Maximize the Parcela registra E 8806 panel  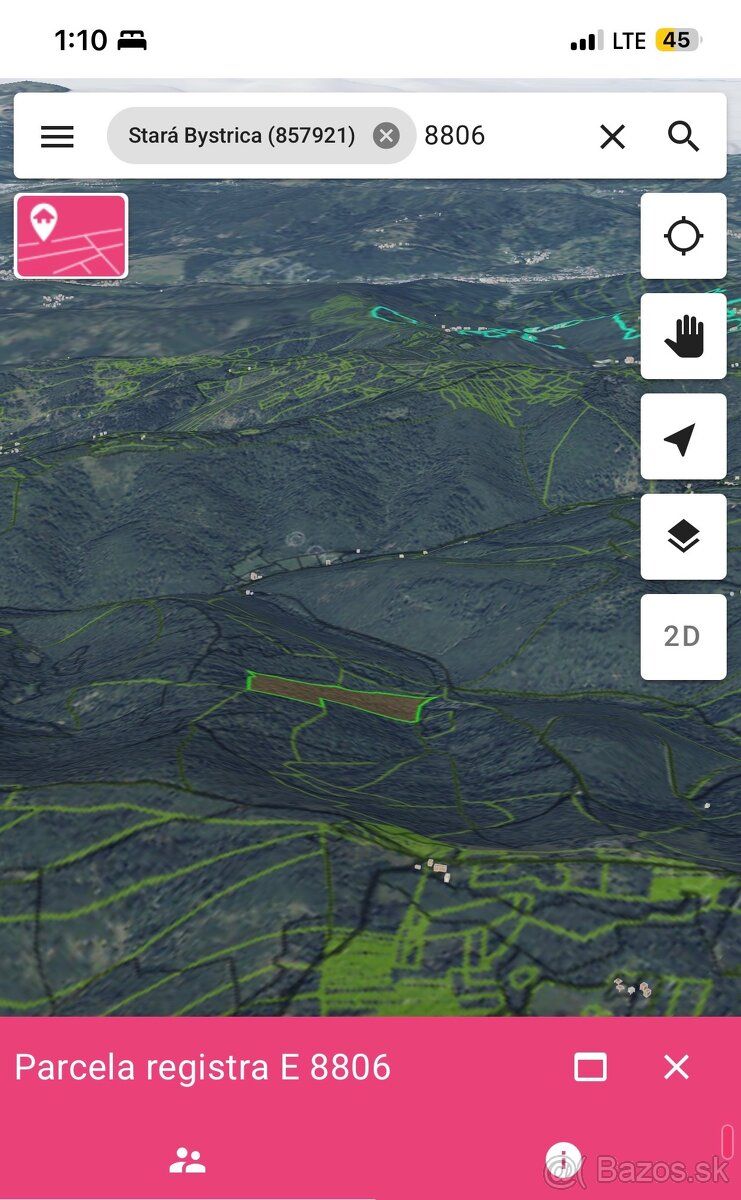590,1067
